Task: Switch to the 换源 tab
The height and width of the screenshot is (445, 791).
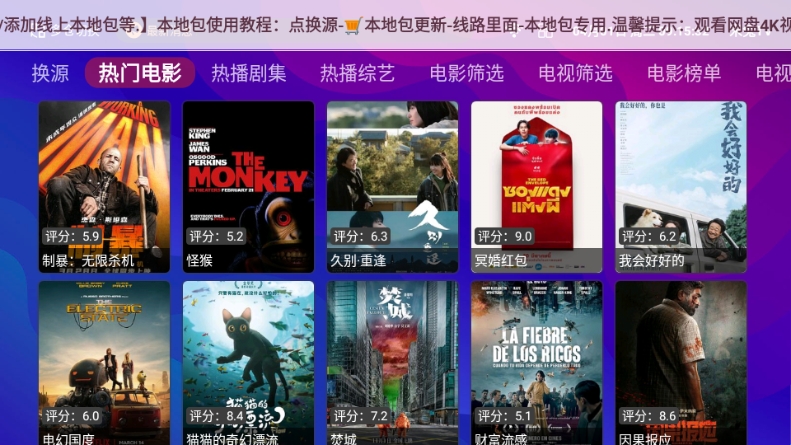Action: tap(50, 73)
